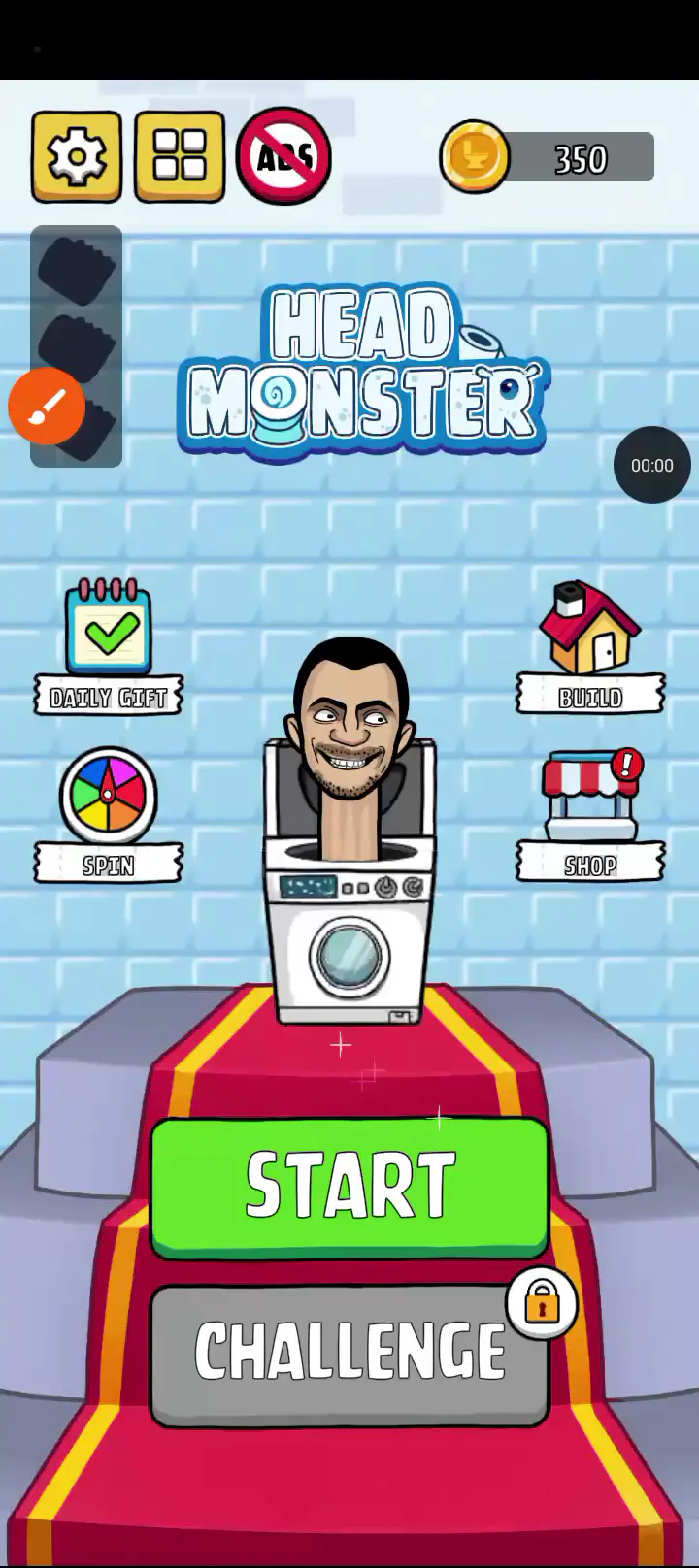Tap the orange paintbrush floating button
Image resolution: width=699 pixels, height=1568 pixels.
(47, 407)
